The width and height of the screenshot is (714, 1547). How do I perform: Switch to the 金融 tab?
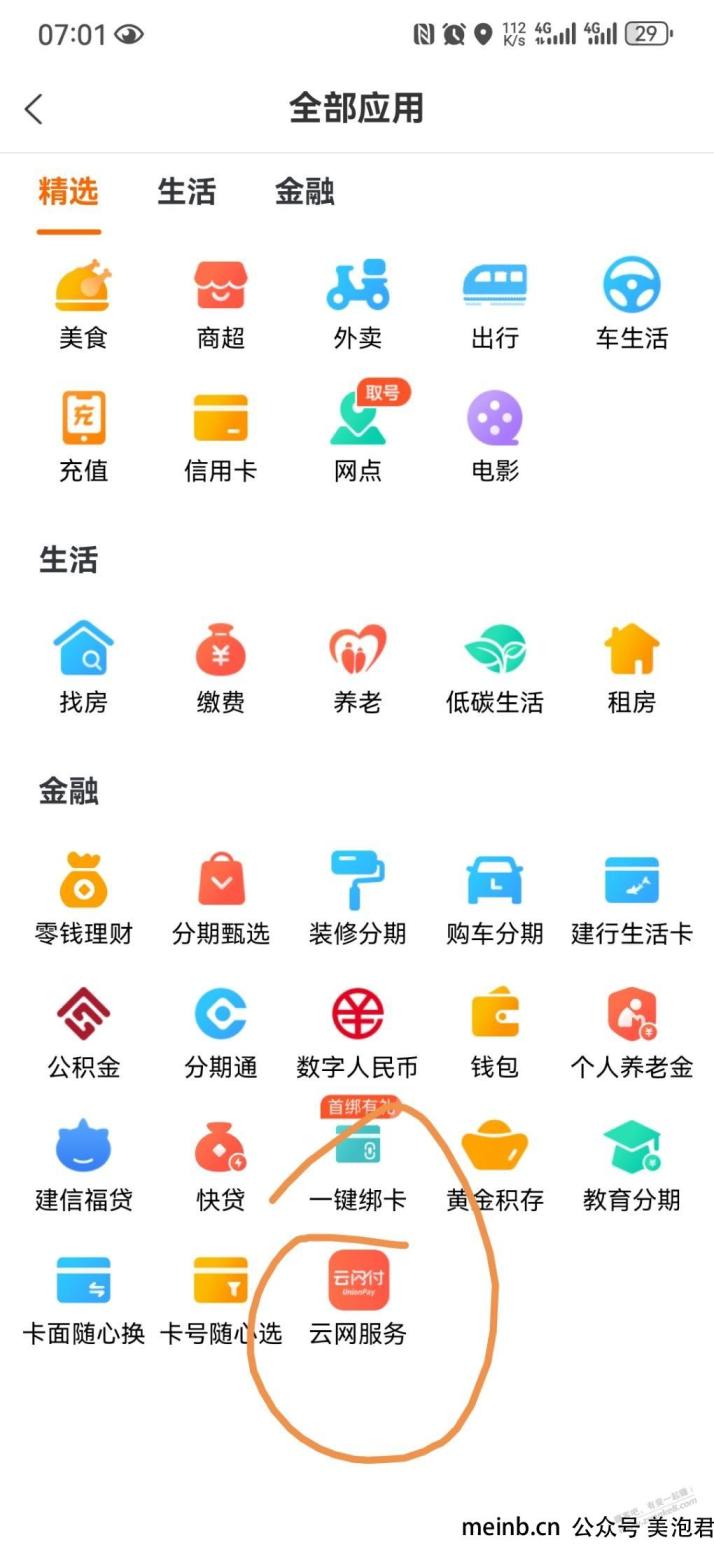[304, 191]
